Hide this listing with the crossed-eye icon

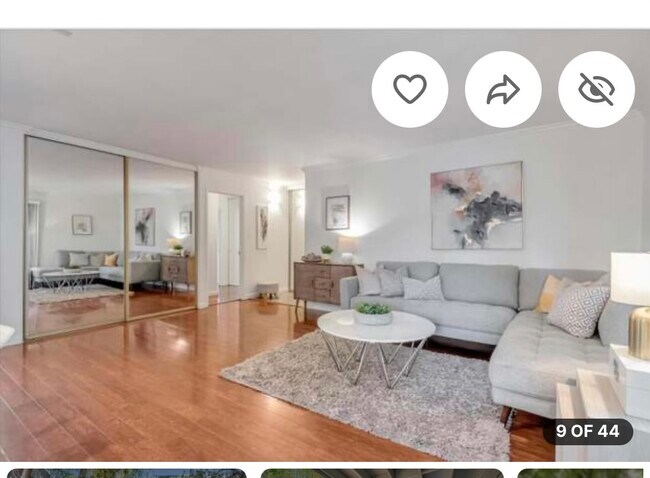[596, 89]
